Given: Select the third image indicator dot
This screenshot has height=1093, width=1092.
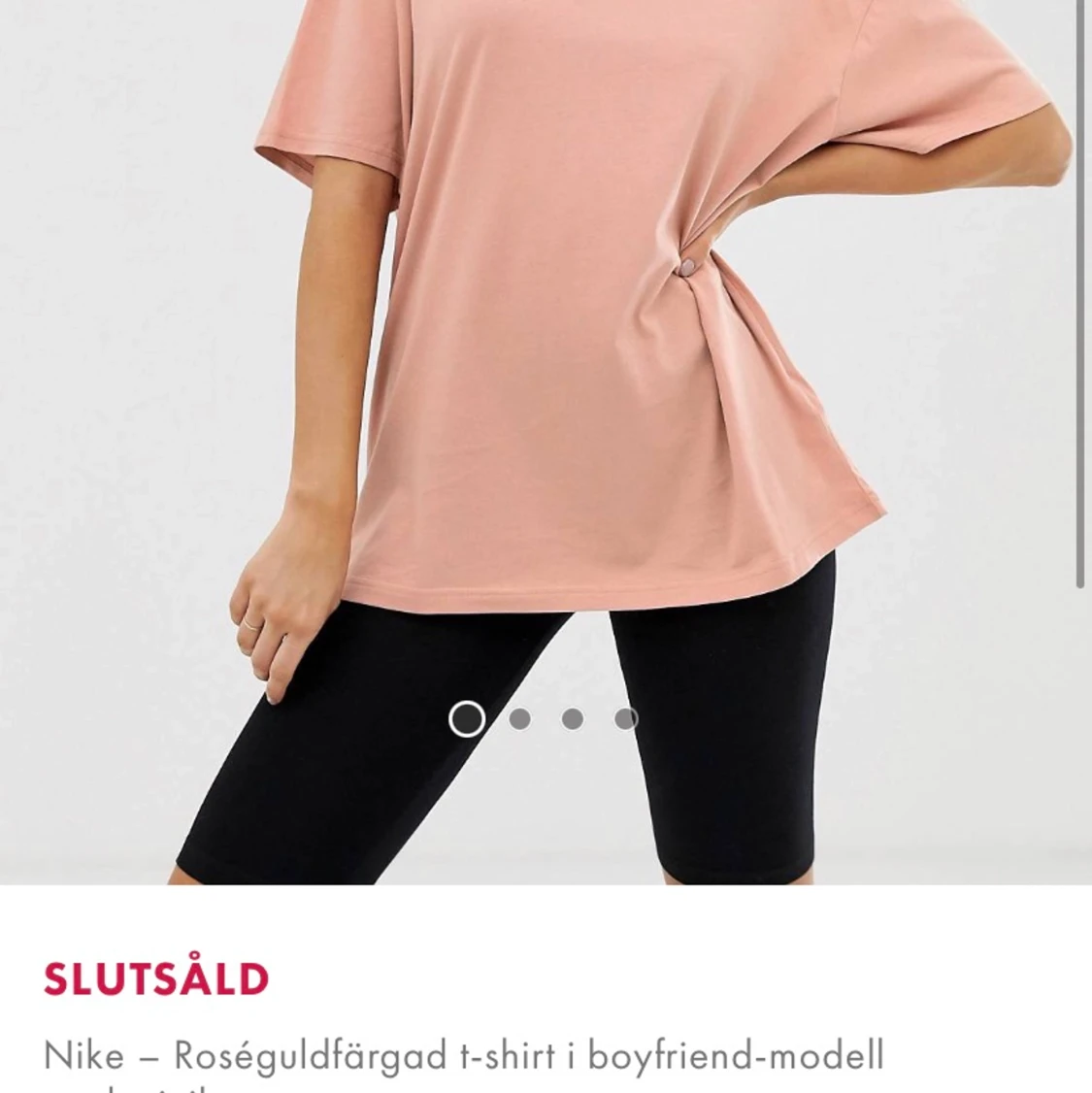Looking at the screenshot, I should point(573,719).
